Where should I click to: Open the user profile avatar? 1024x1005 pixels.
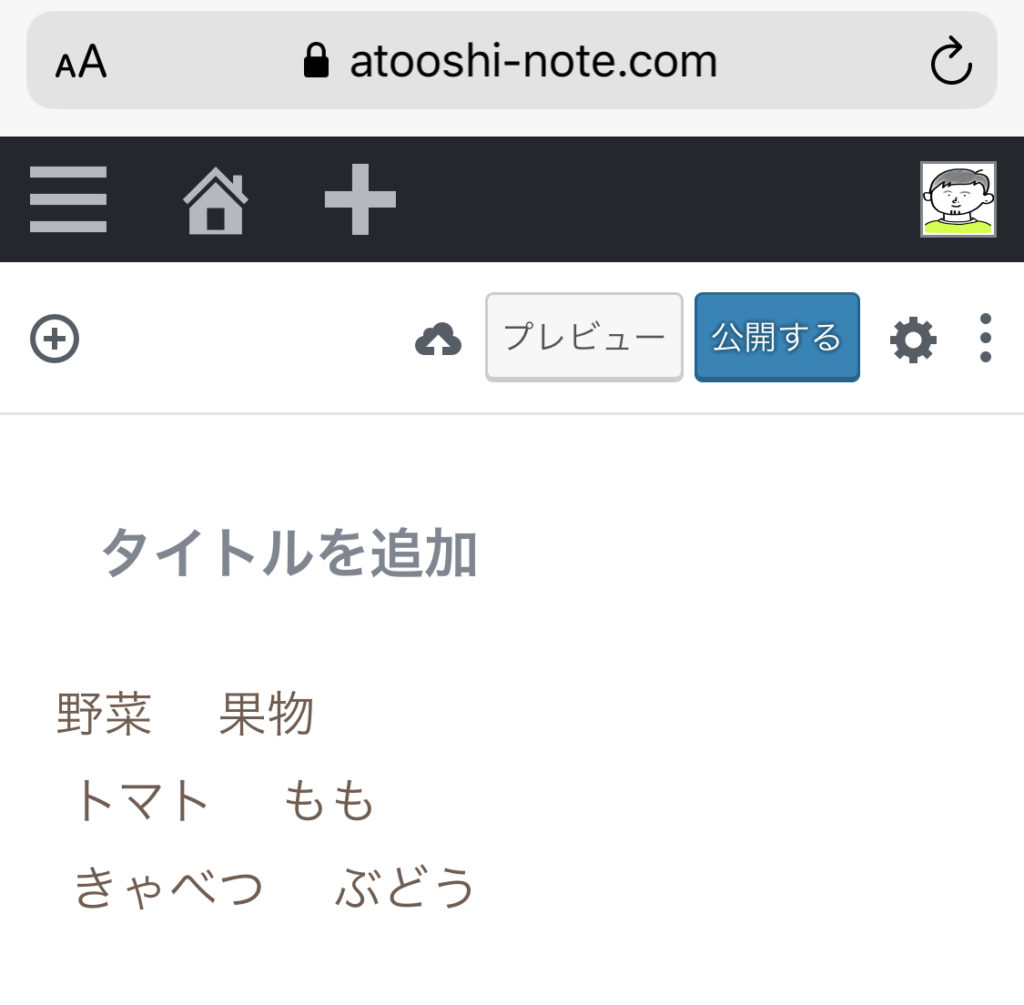coord(957,199)
